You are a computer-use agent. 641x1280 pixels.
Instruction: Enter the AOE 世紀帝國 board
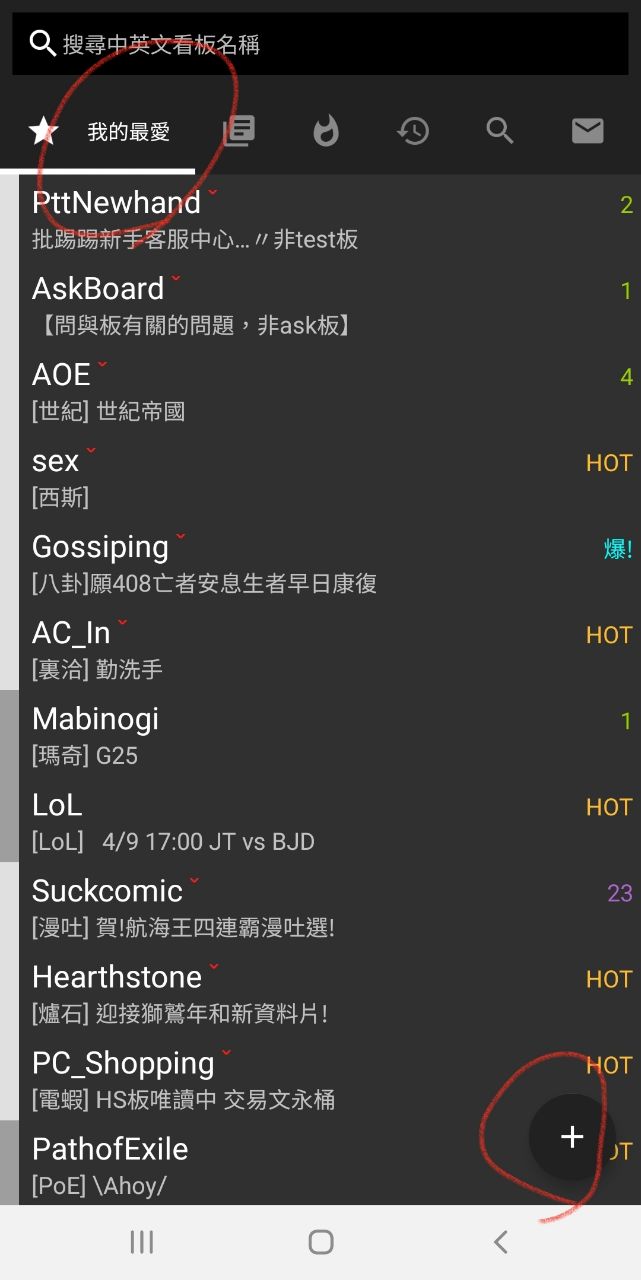(300, 390)
